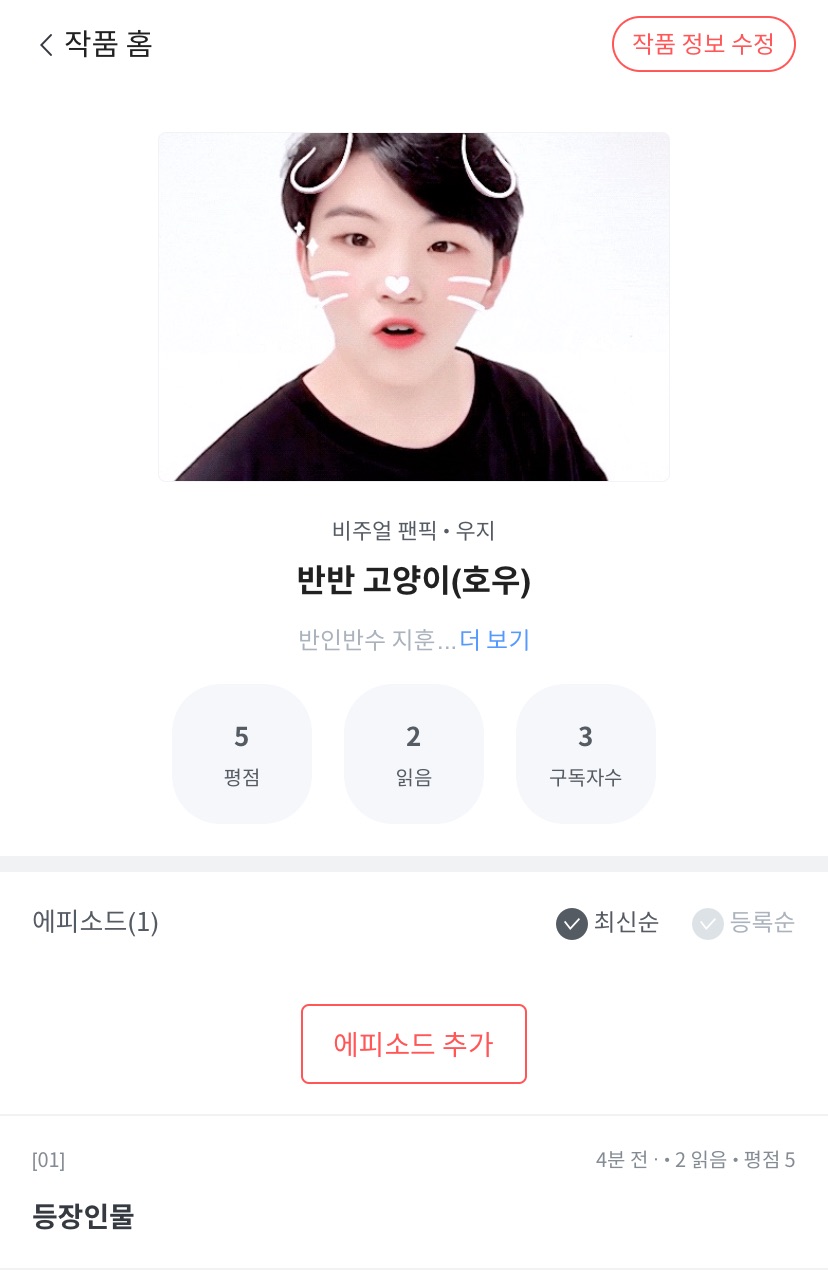
Task: Open episode 01 등장인물
Action: 83,1215
